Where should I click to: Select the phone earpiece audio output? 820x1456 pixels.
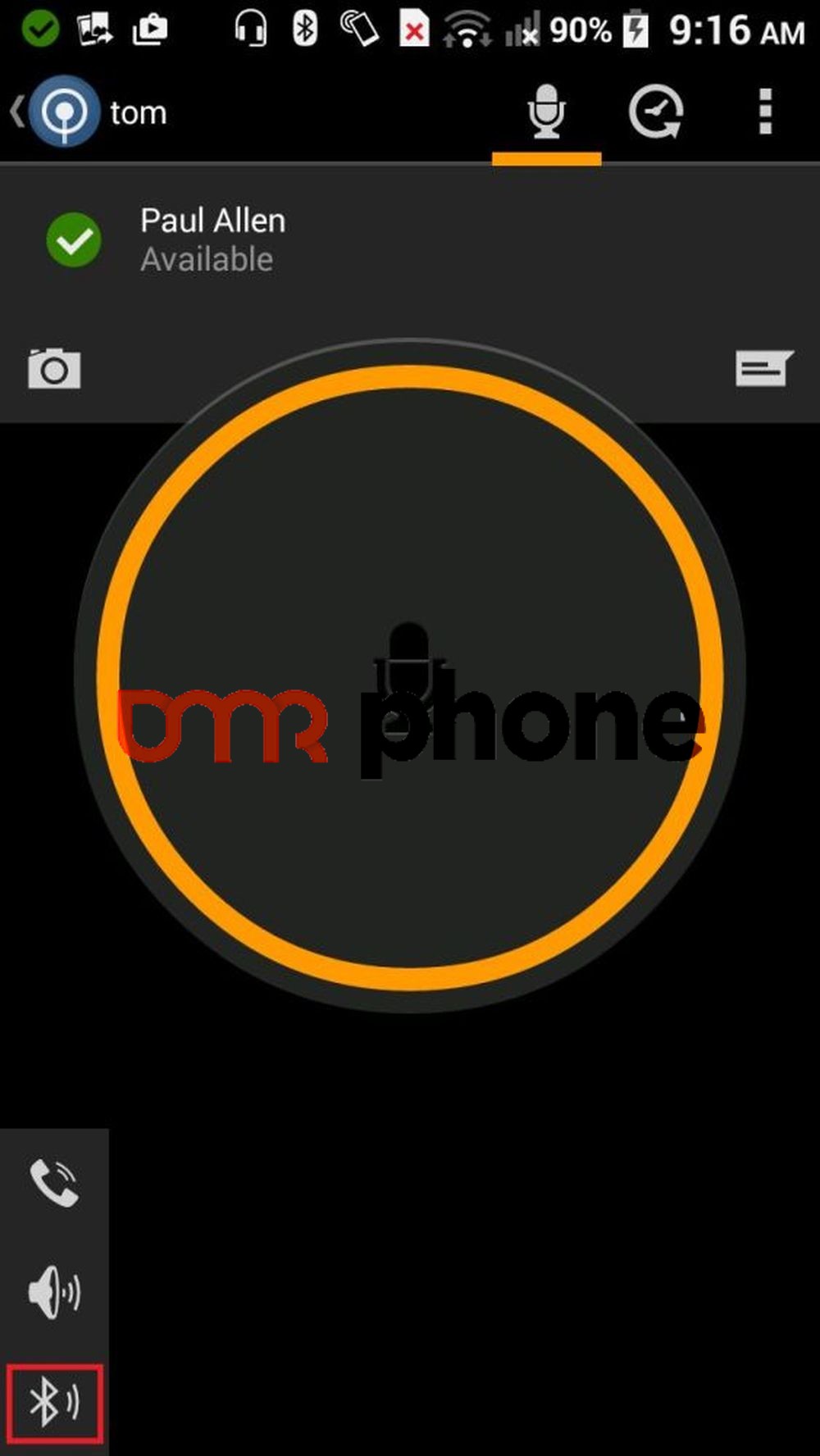click(54, 1182)
